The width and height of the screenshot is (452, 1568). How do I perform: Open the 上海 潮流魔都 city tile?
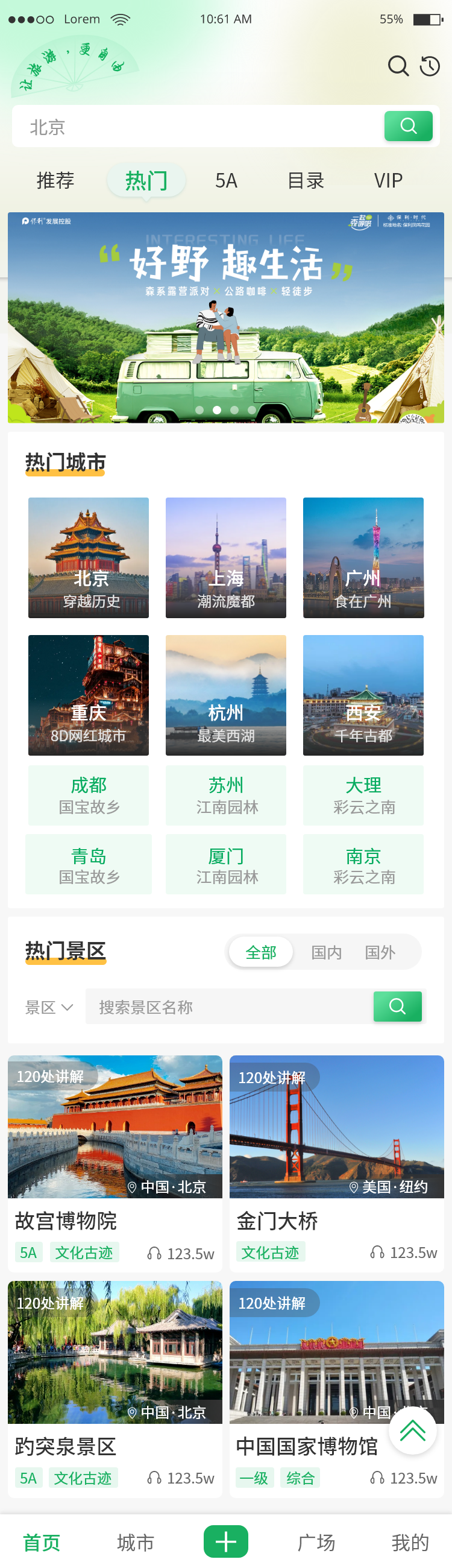tap(225, 558)
